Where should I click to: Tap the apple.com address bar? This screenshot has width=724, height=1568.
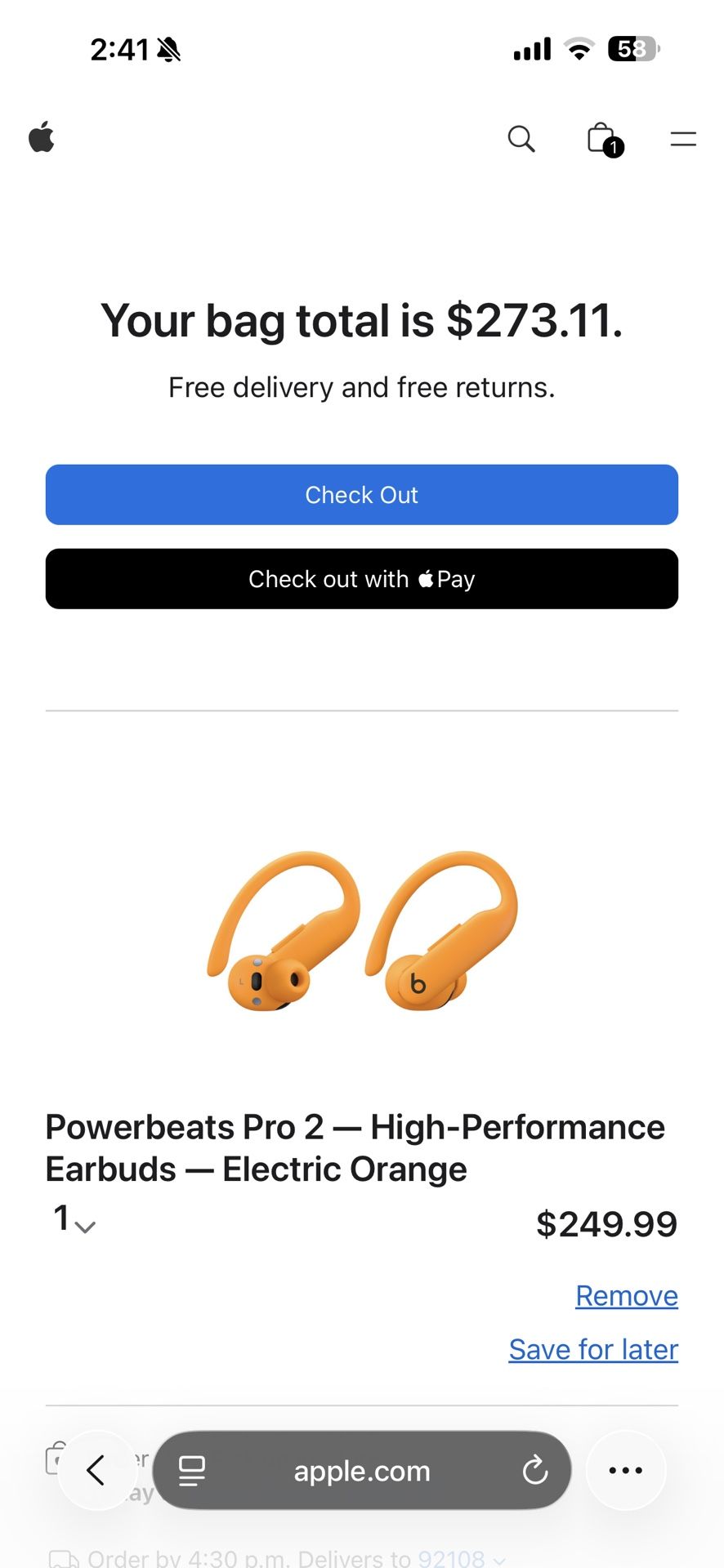click(362, 1471)
